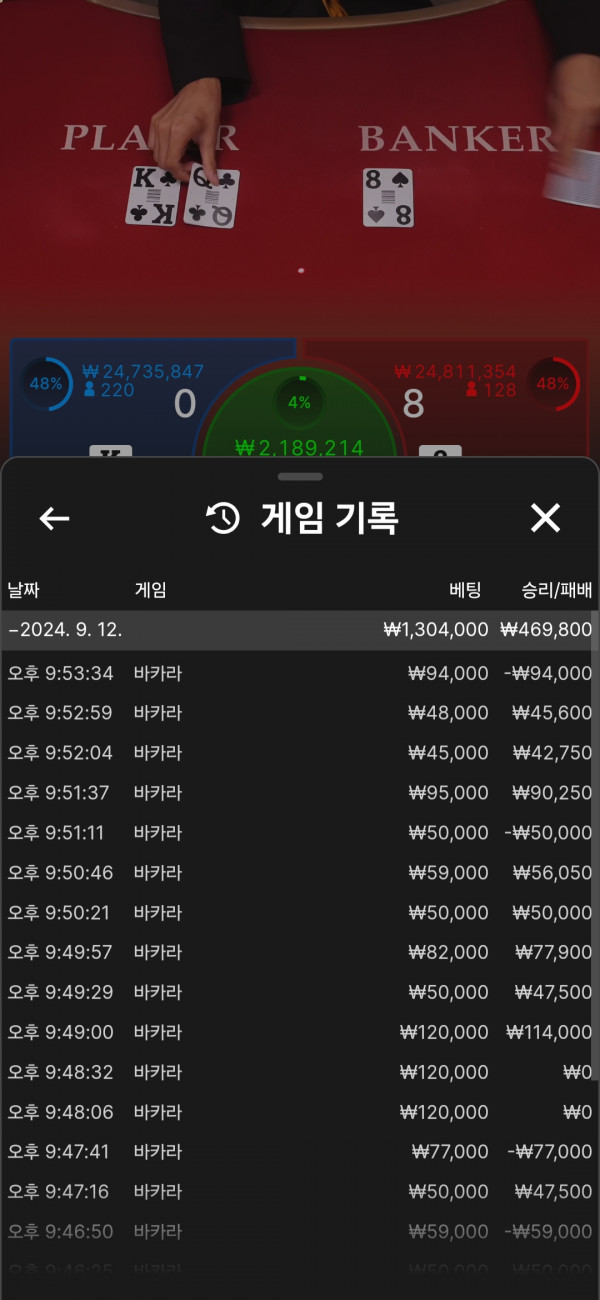600x1300 pixels.
Task: Tap the sheet drag handle
Action: click(300, 477)
